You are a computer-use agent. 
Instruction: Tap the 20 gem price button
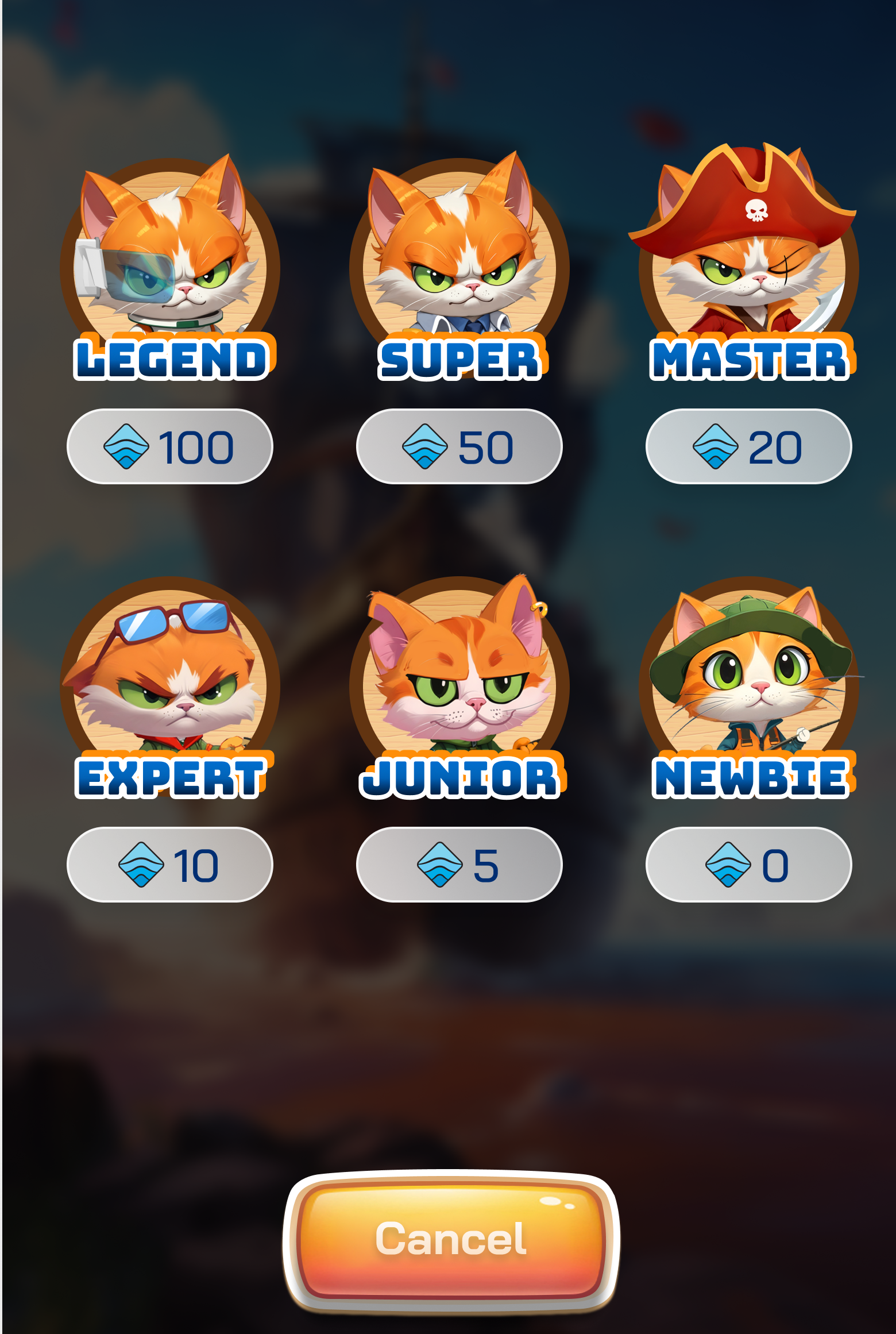pyautogui.click(x=748, y=446)
